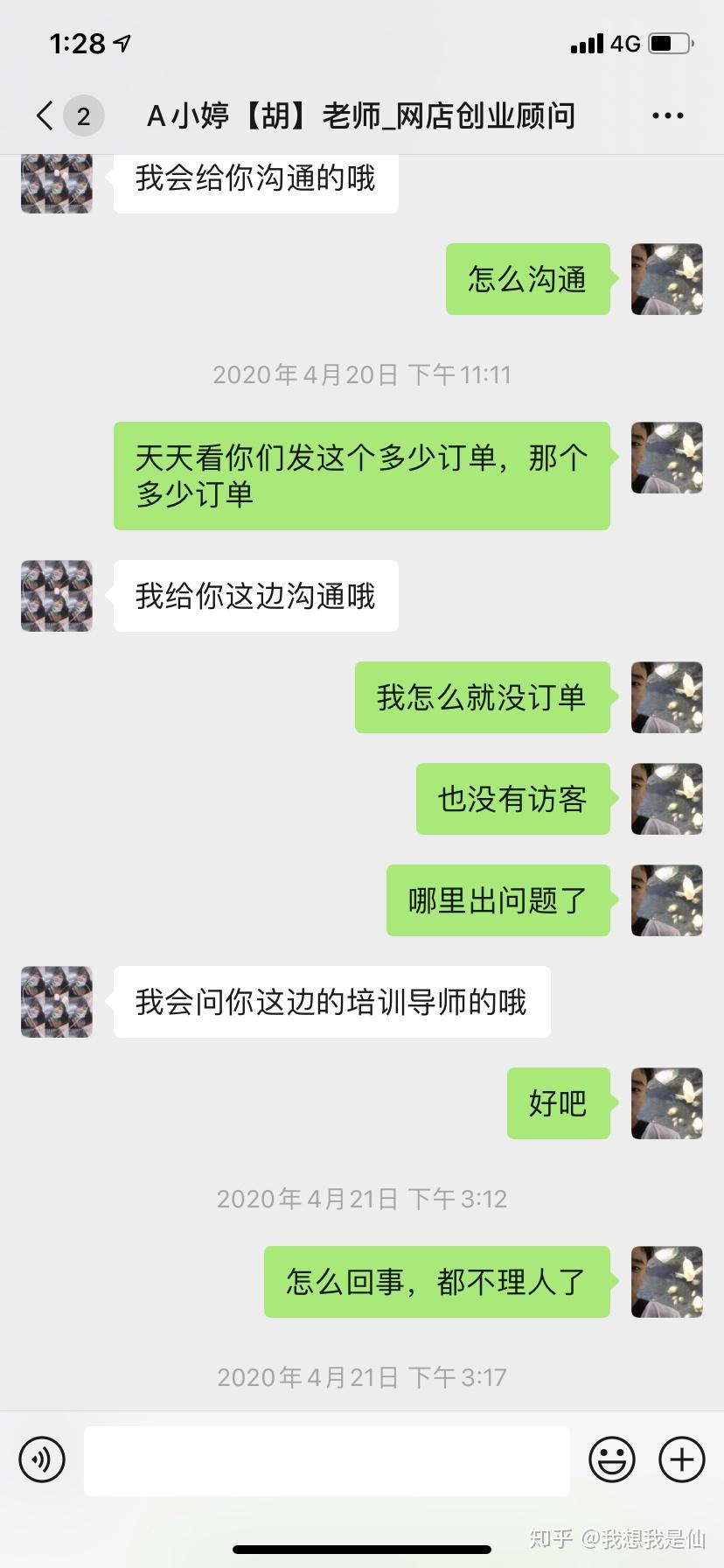Open my avatar beside 也没有访客
This screenshot has width=724, height=1568.
click(x=666, y=799)
